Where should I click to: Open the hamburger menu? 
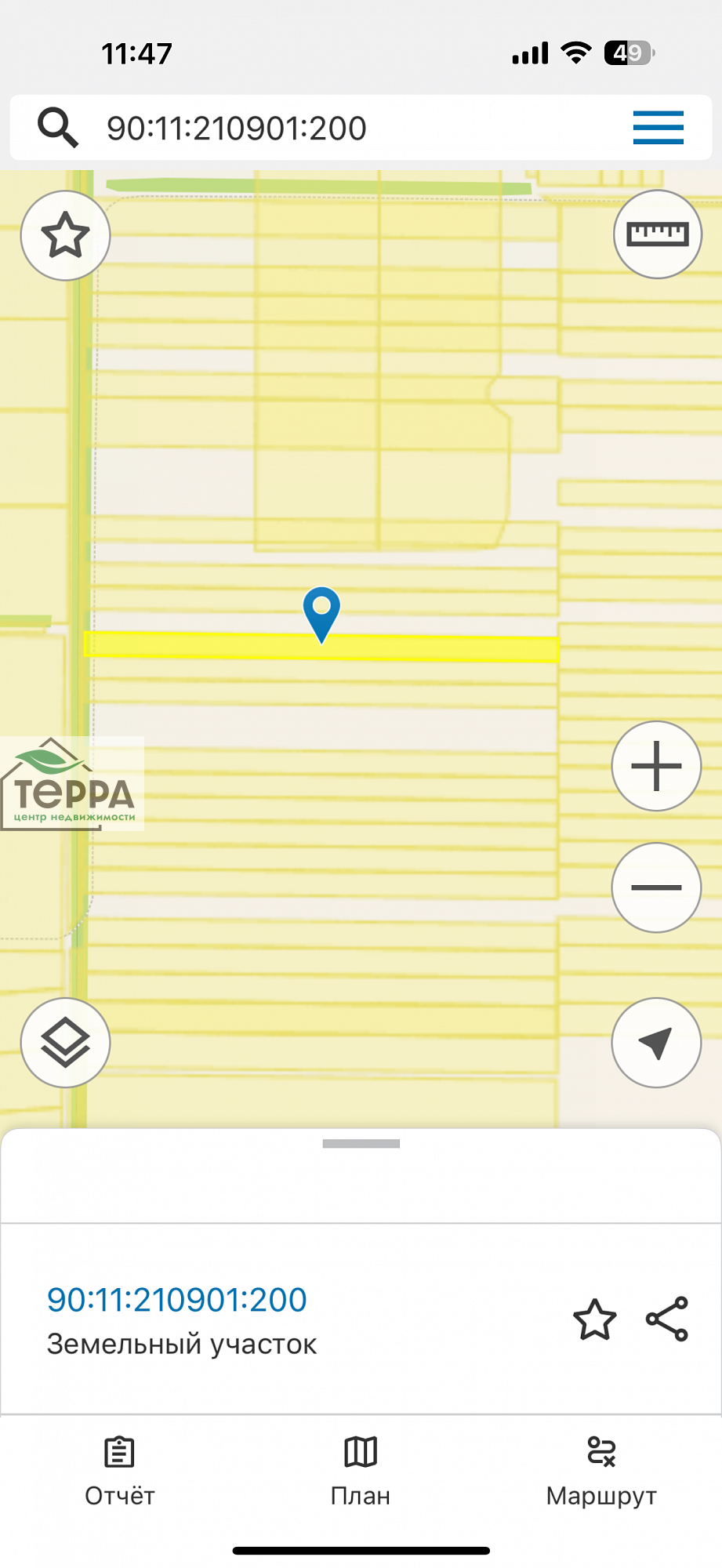coord(658,128)
